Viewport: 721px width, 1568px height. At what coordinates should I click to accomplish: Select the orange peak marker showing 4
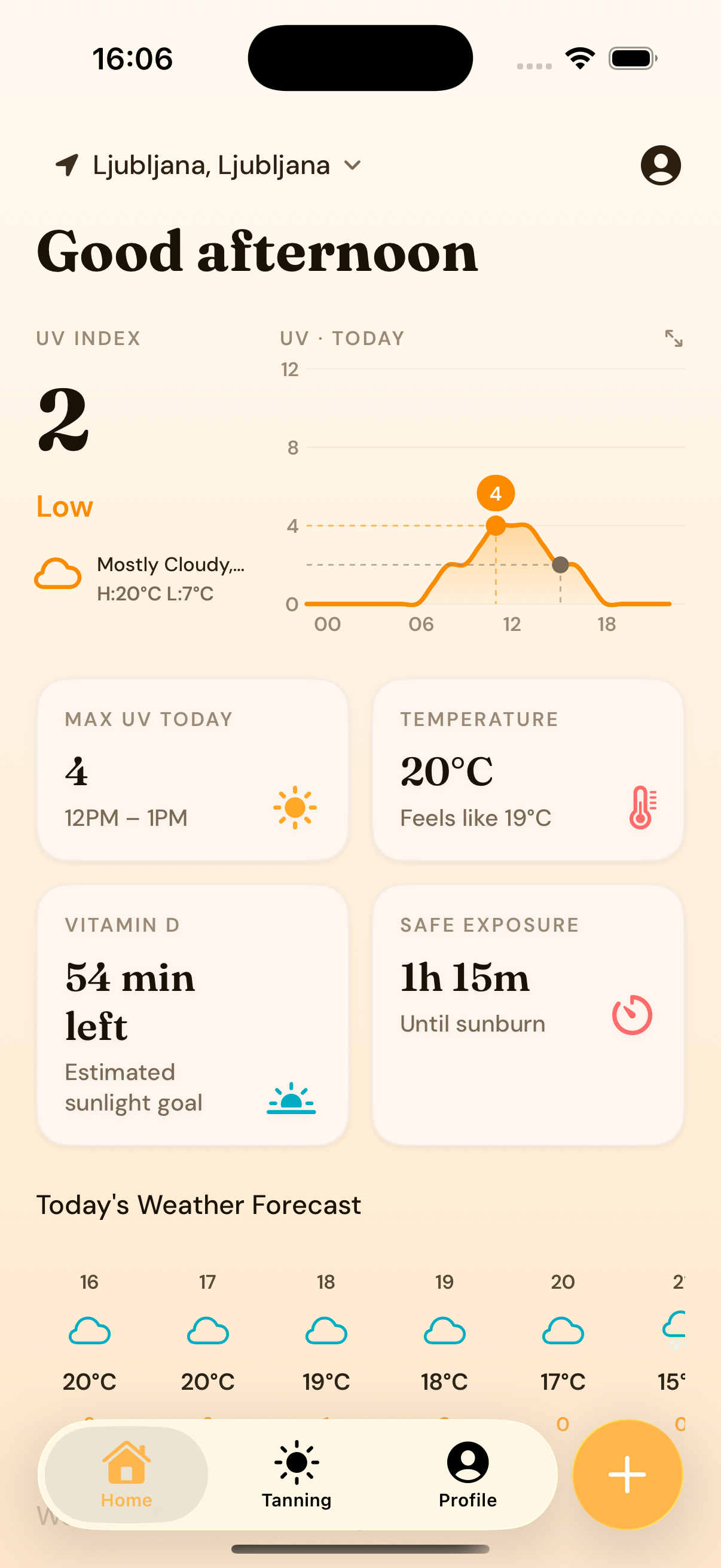[x=496, y=493]
